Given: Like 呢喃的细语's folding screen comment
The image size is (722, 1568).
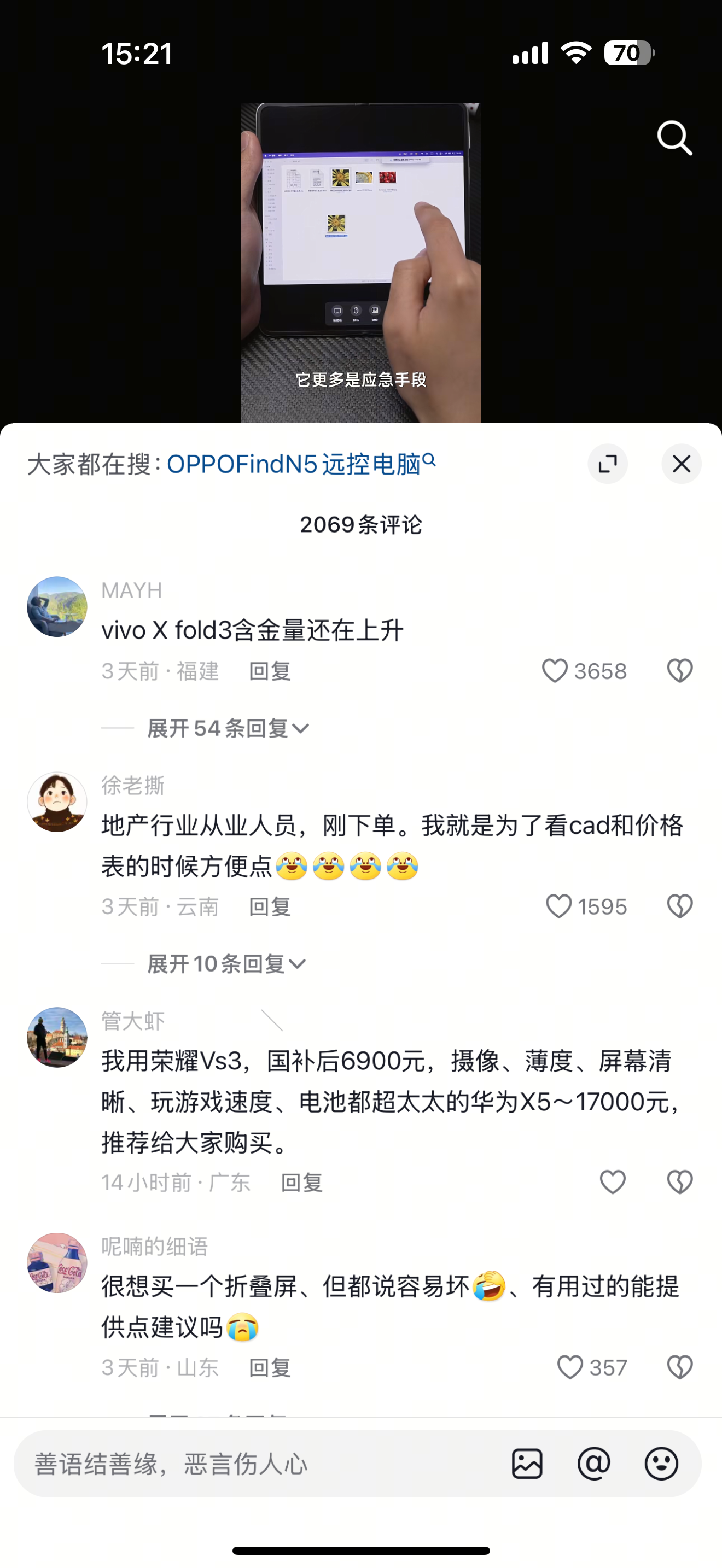Looking at the screenshot, I should (x=570, y=1367).
